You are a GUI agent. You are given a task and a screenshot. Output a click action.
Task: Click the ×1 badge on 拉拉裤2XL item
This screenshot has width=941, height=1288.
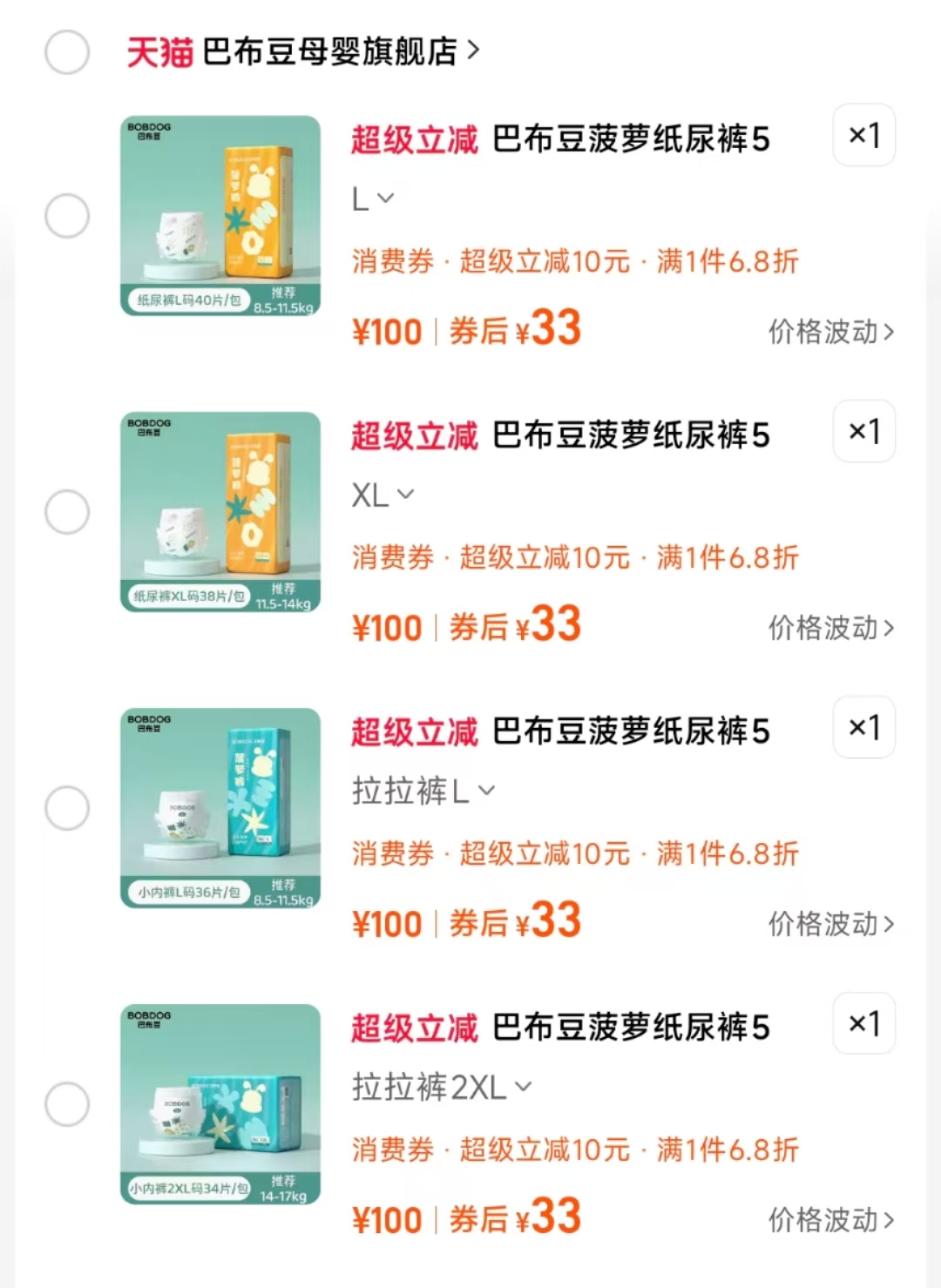pyautogui.click(x=863, y=1024)
